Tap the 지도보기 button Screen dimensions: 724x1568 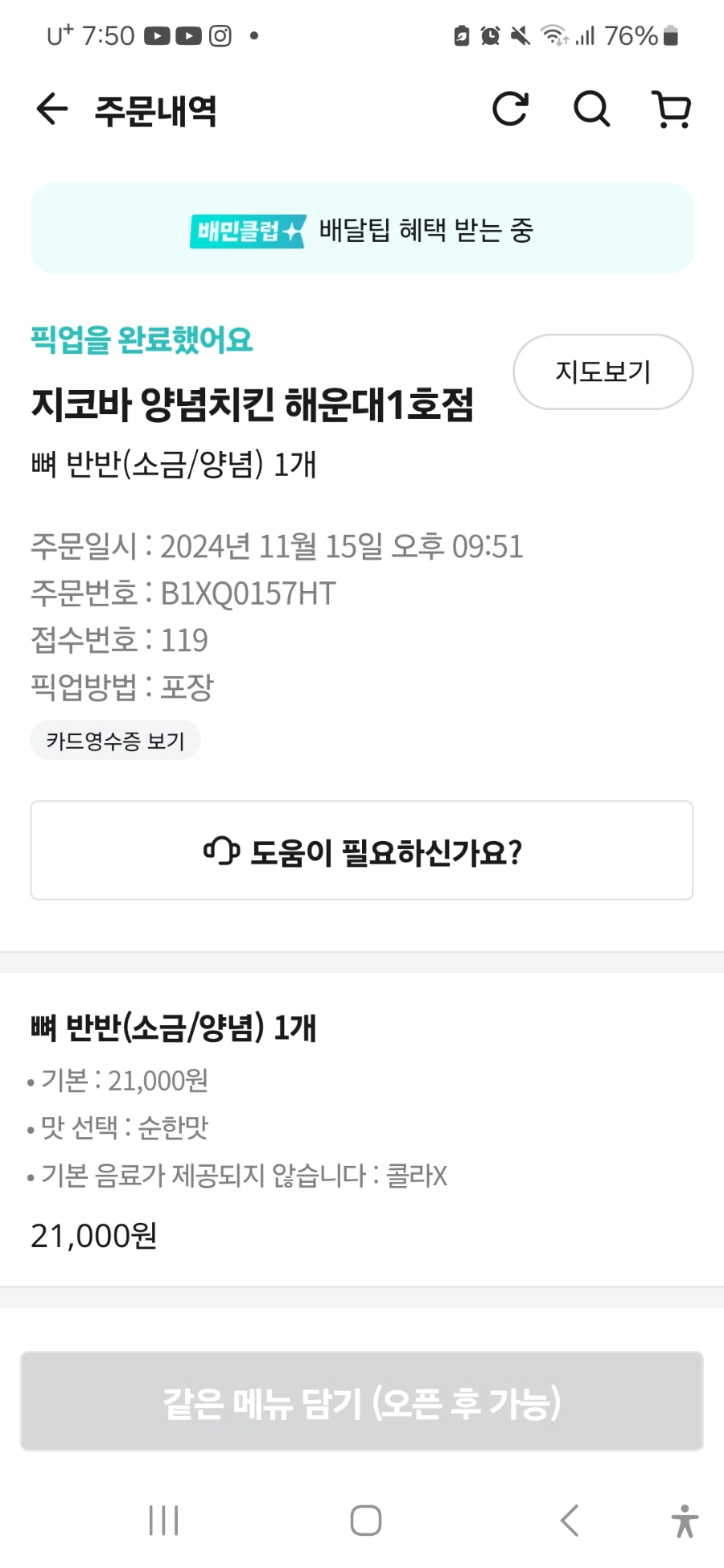[x=603, y=371]
